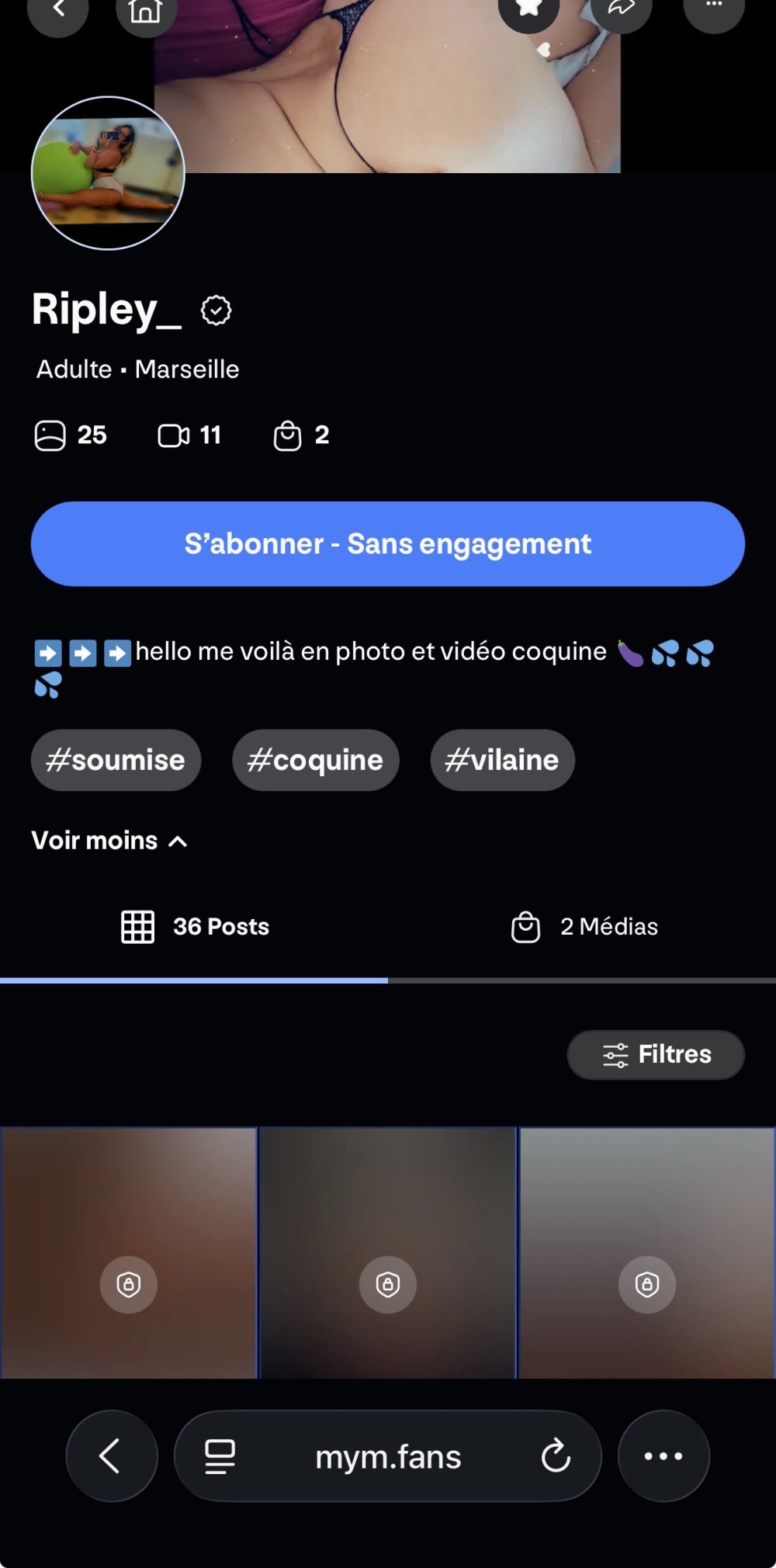
Task: Reload the mym.fans page
Action: point(556,1456)
